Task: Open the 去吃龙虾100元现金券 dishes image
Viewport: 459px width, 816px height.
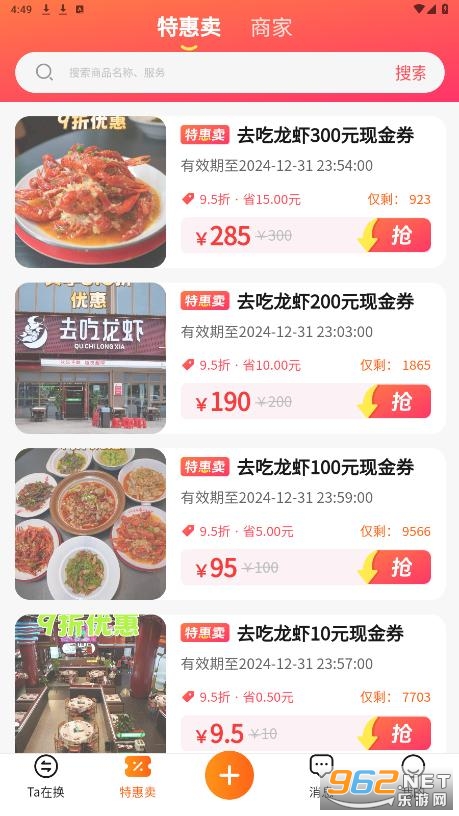Action: (x=91, y=524)
